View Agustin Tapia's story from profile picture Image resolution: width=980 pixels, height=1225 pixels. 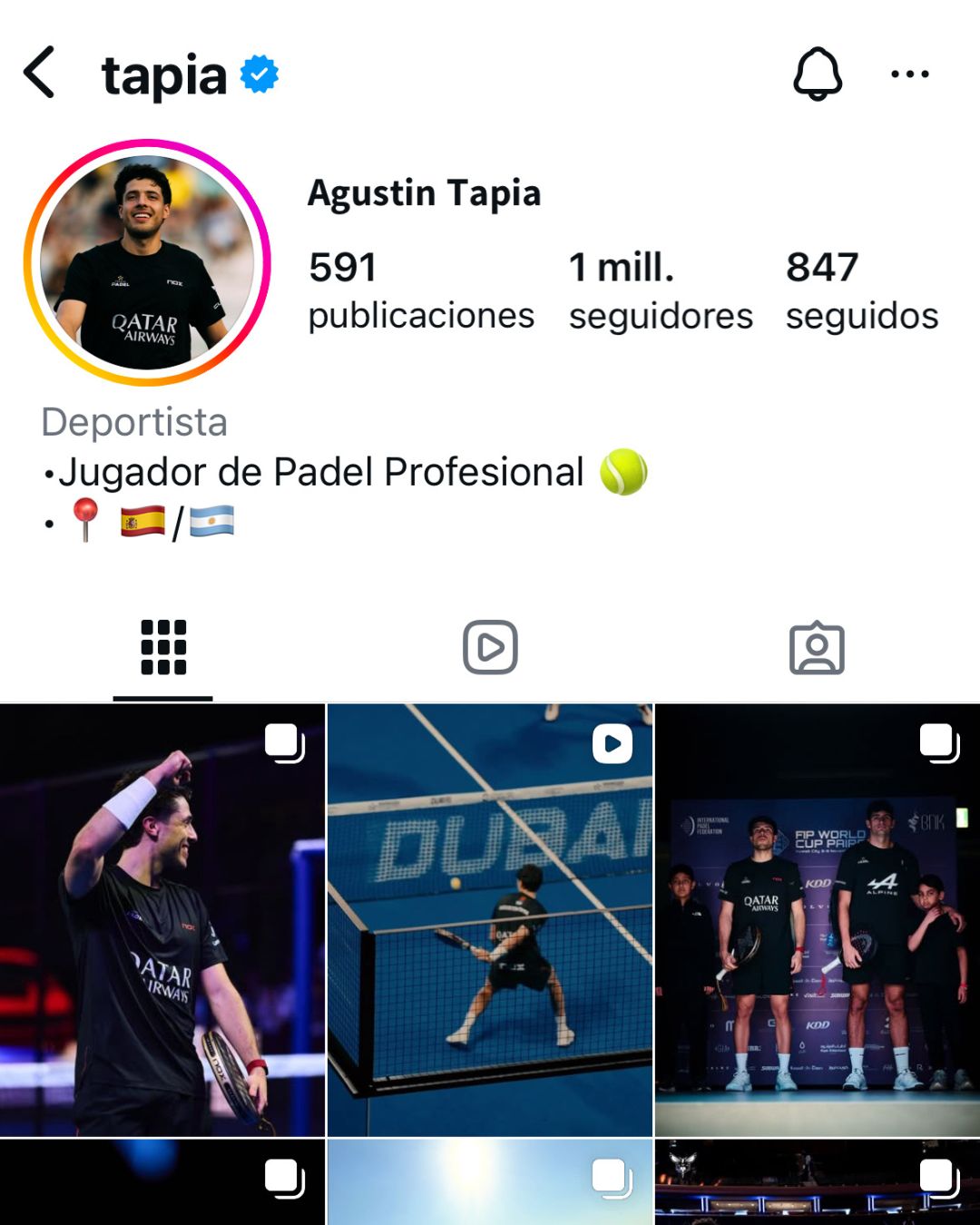(147, 262)
